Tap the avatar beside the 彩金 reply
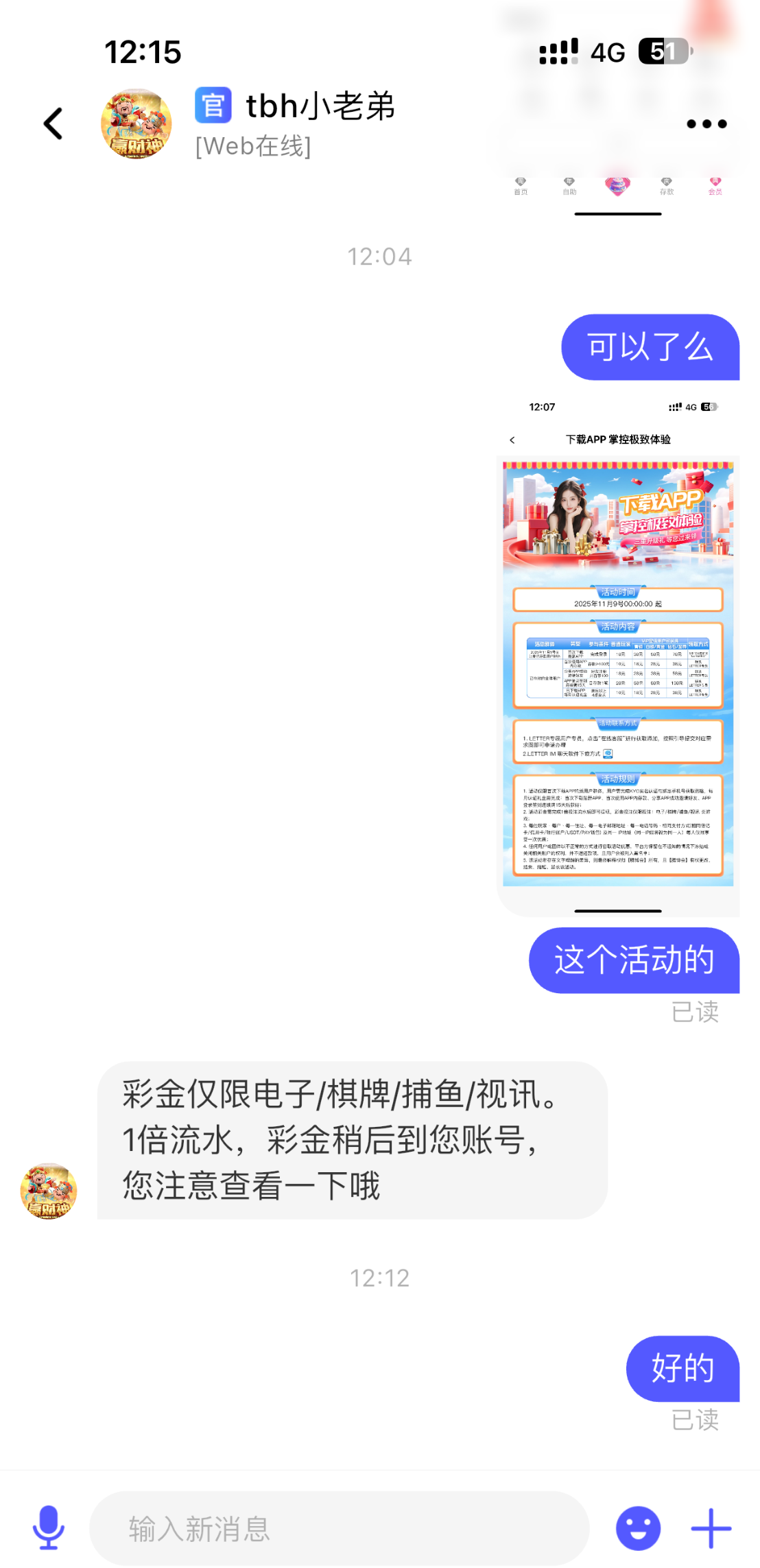This screenshot has height=1568, width=760. [x=48, y=1191]
